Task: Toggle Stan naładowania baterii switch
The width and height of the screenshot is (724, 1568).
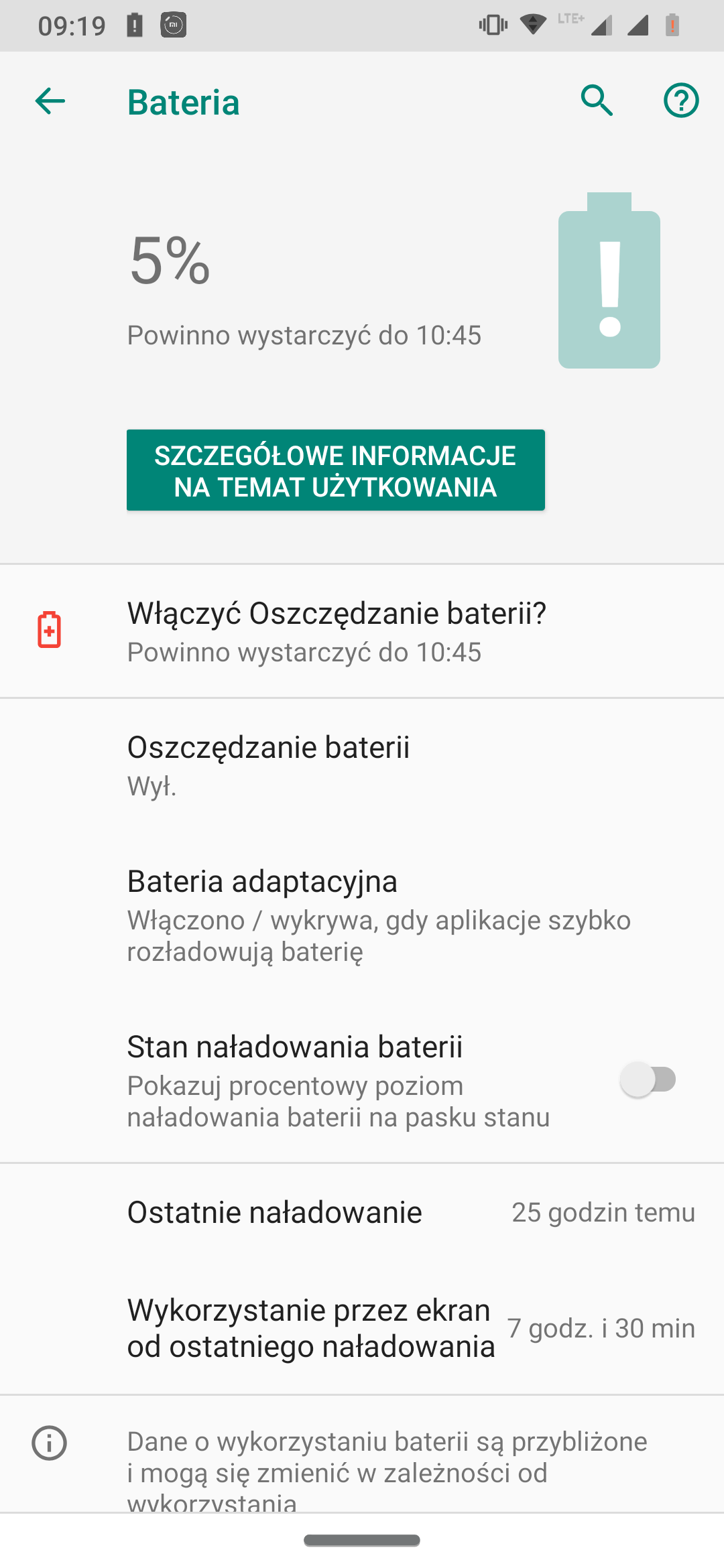Action: 648,1080
